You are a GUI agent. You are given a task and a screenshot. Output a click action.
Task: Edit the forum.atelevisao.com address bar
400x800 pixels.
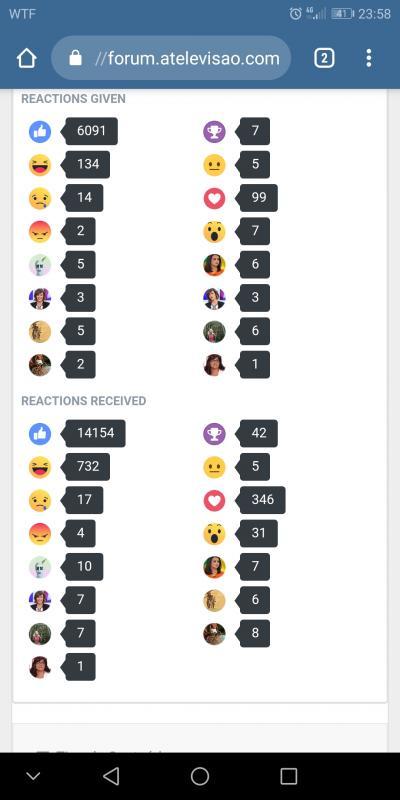(171, 58)
